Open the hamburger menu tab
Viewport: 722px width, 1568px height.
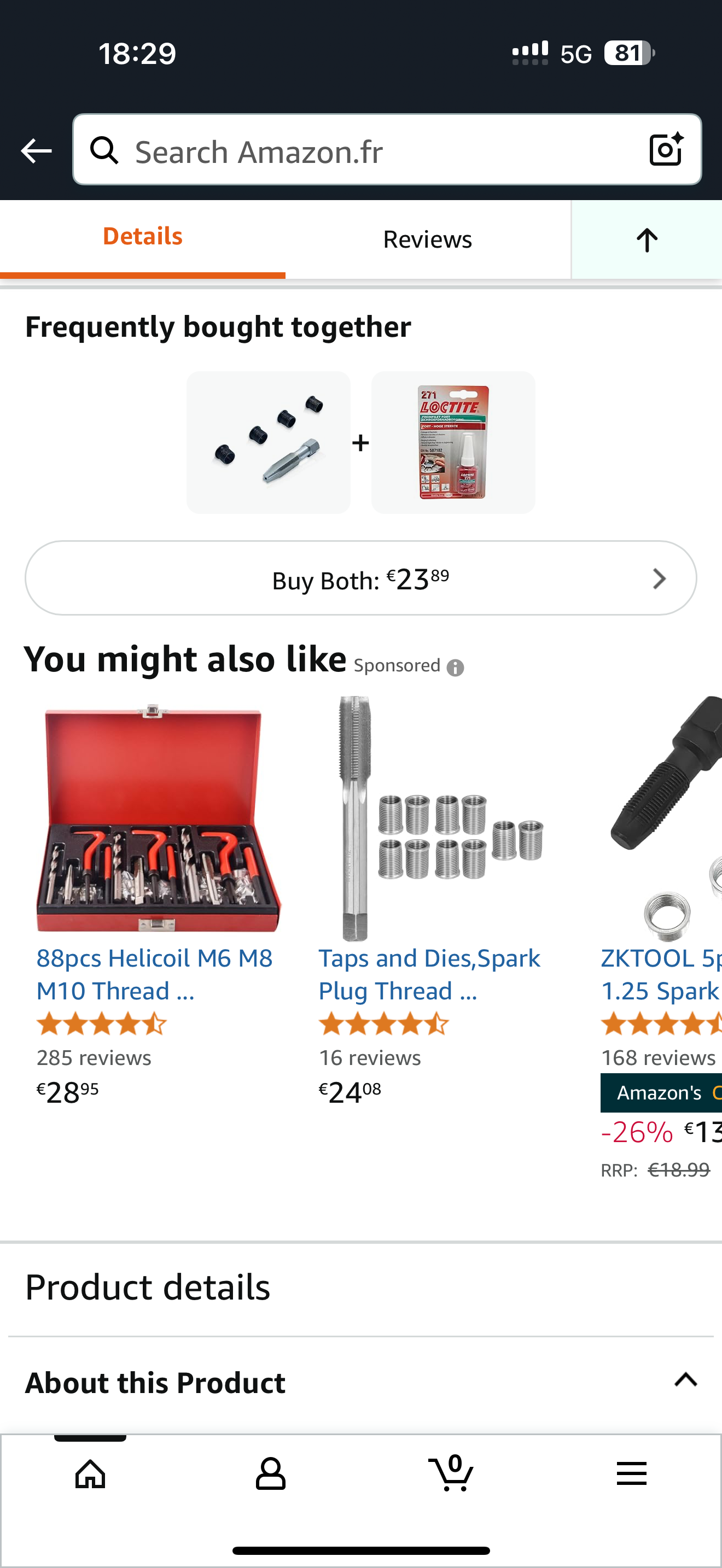[x=631, y=1473]
